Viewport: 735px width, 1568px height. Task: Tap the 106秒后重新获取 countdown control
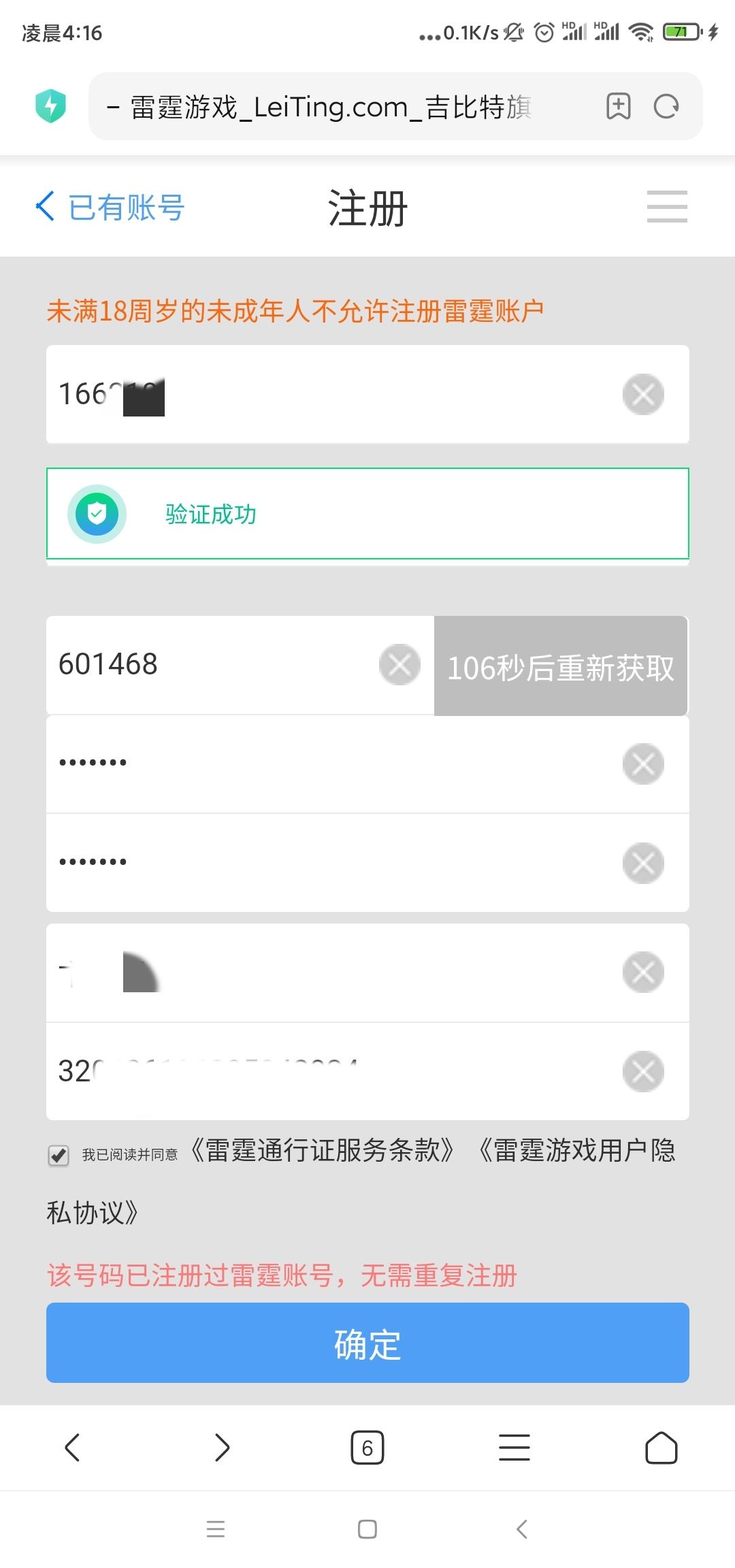561,665
